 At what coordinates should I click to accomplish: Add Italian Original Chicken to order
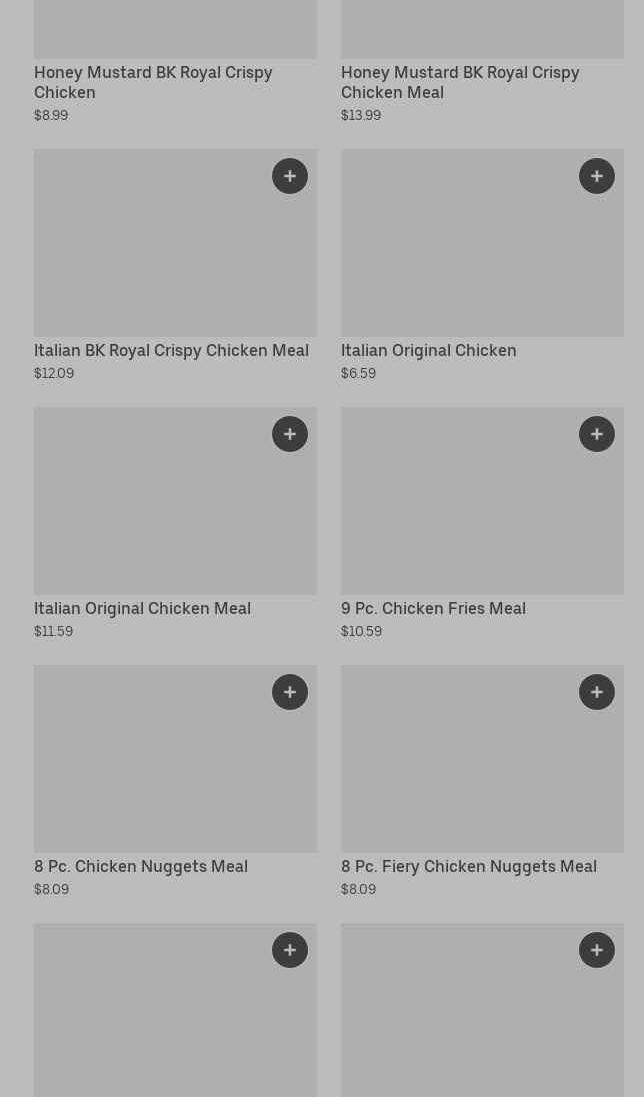coord(597,176)
